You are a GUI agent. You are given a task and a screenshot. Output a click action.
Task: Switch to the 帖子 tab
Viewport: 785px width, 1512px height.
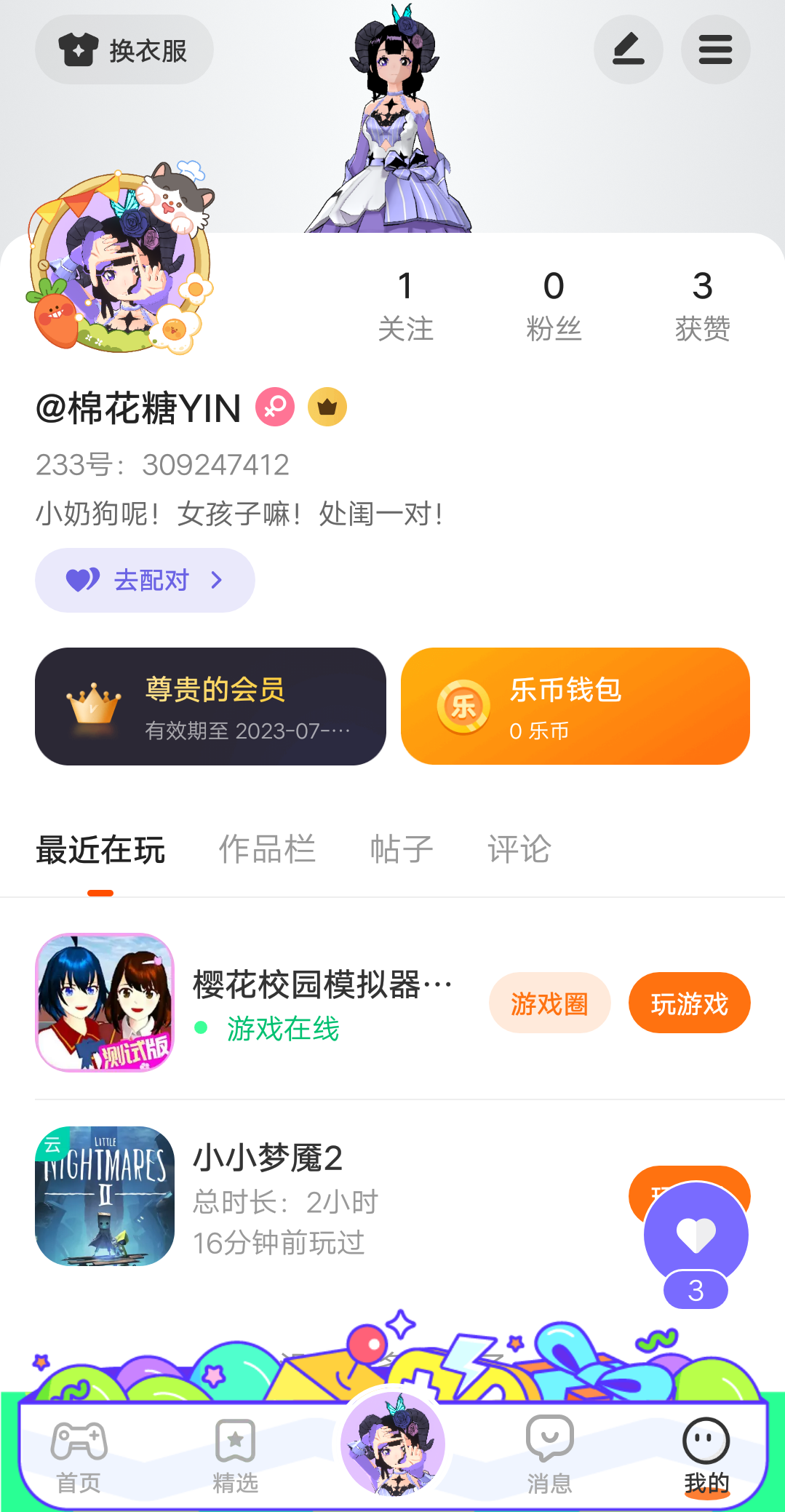coord(402,850)
